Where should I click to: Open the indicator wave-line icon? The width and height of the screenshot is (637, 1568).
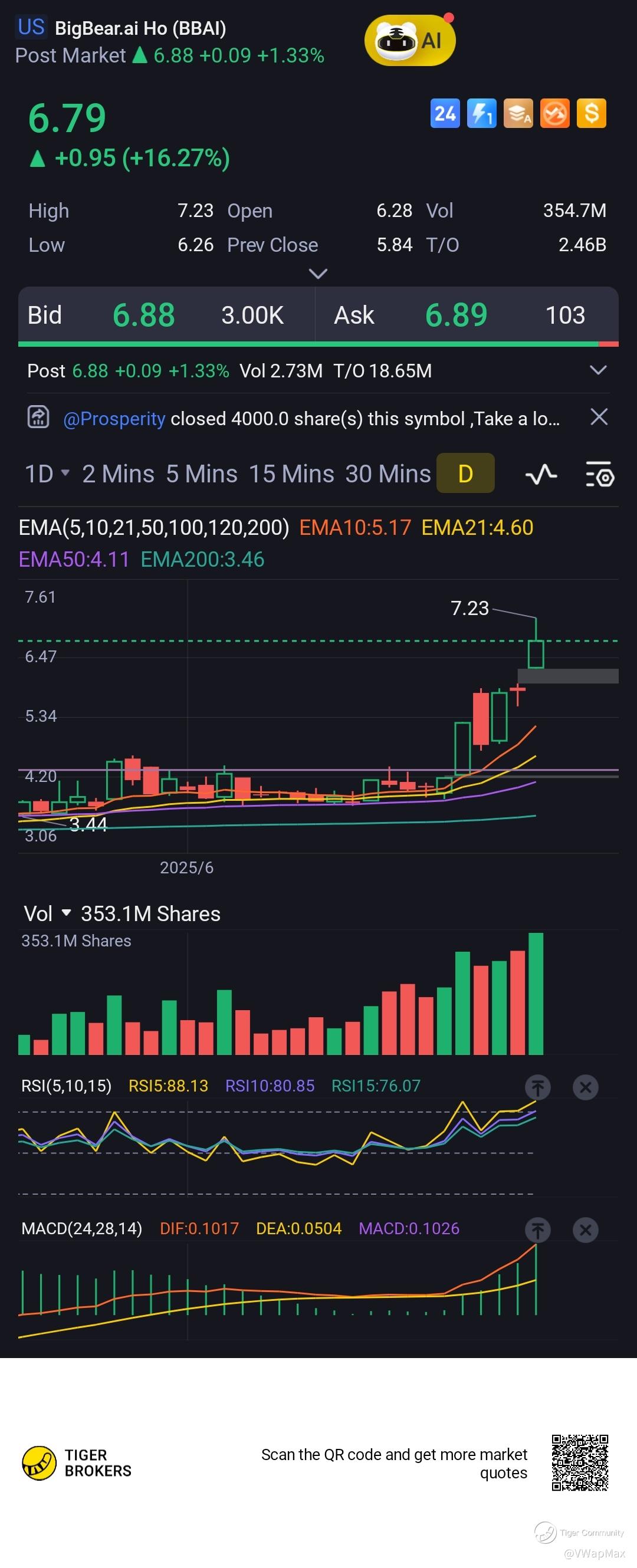pos(541,474)
